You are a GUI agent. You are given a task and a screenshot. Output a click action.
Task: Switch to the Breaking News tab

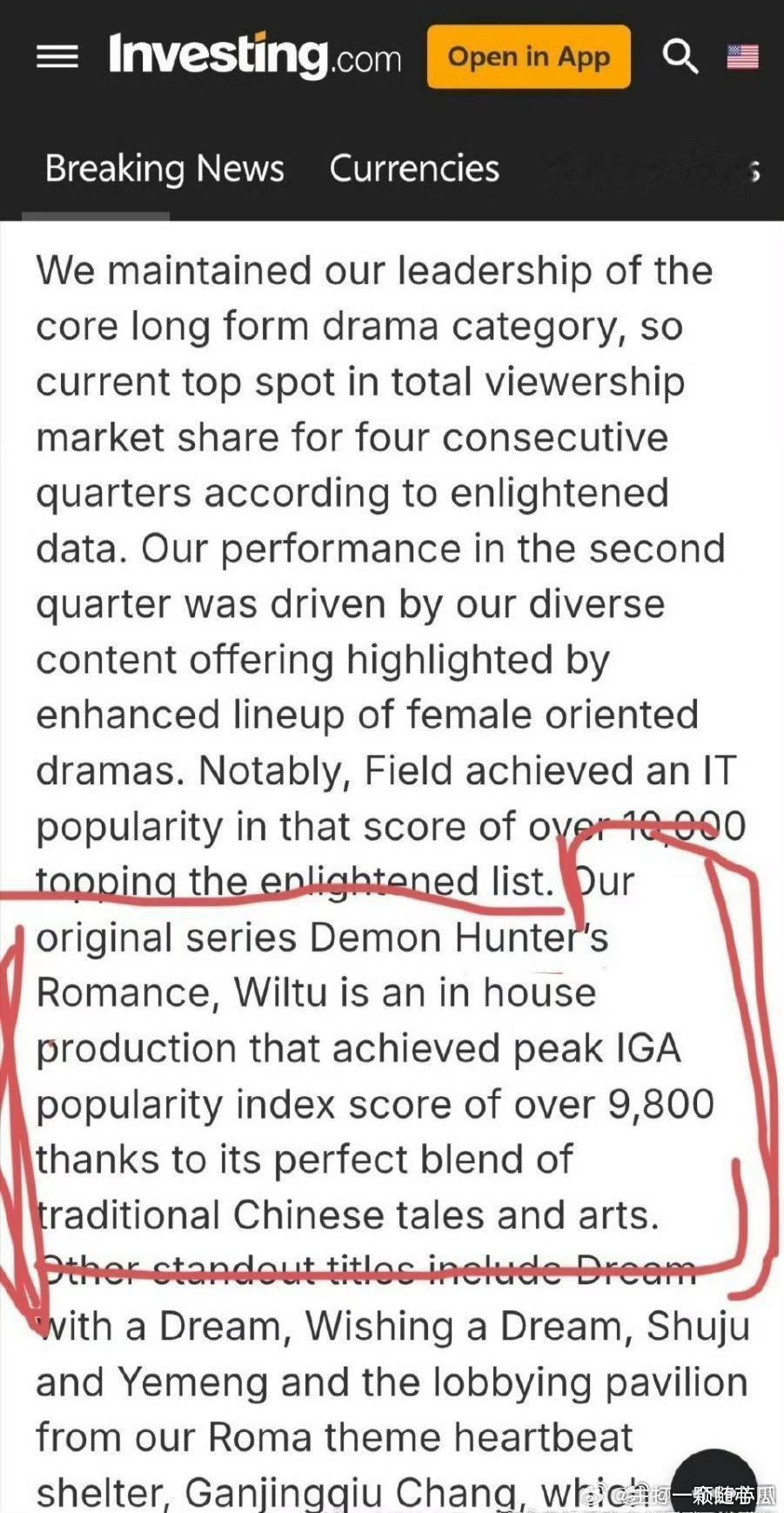click(x=164, y=168)
